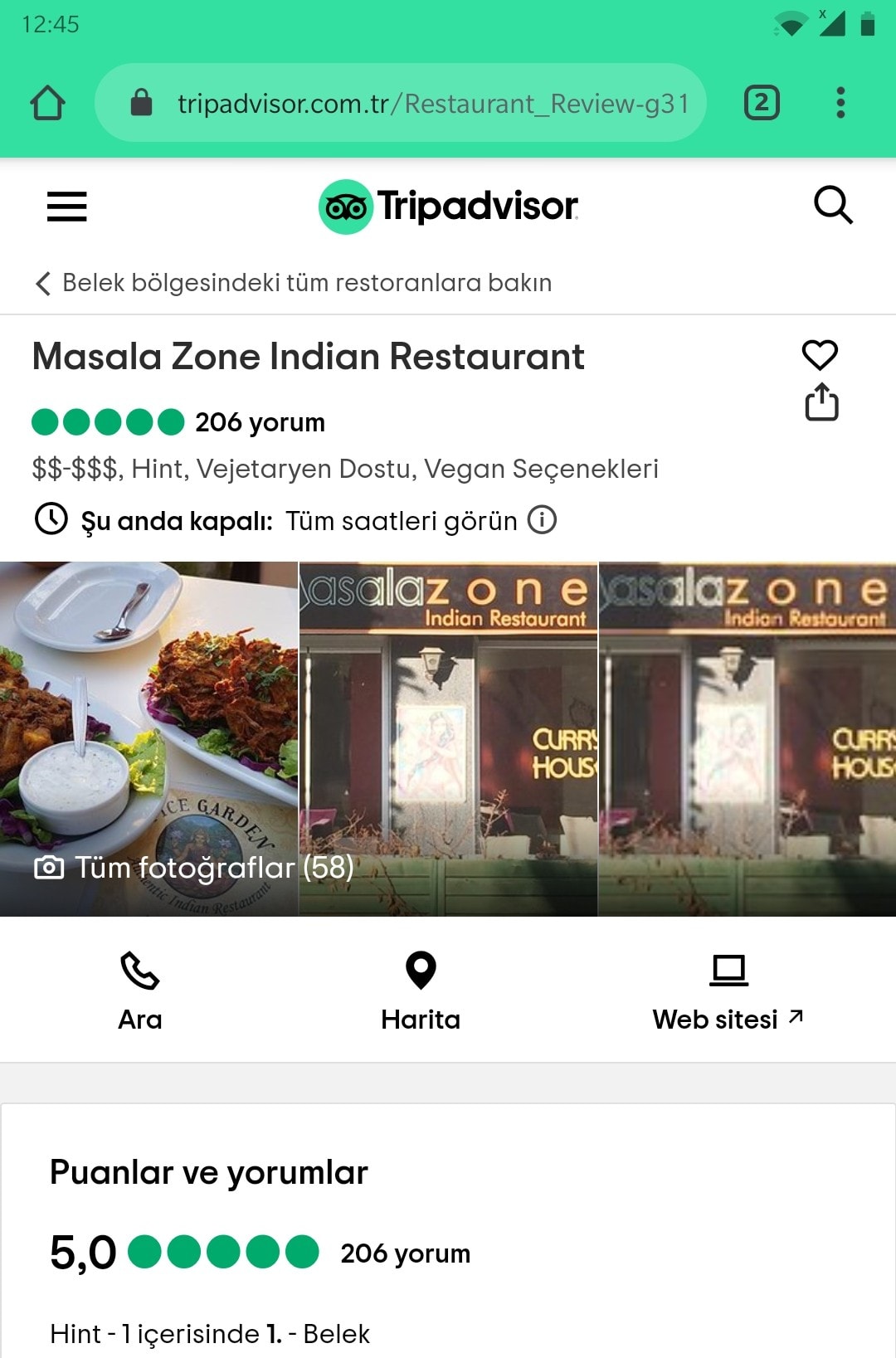Screen dimensions: 896x1358
Task: Open the middle storefront photo
Action: coord(448,739)
